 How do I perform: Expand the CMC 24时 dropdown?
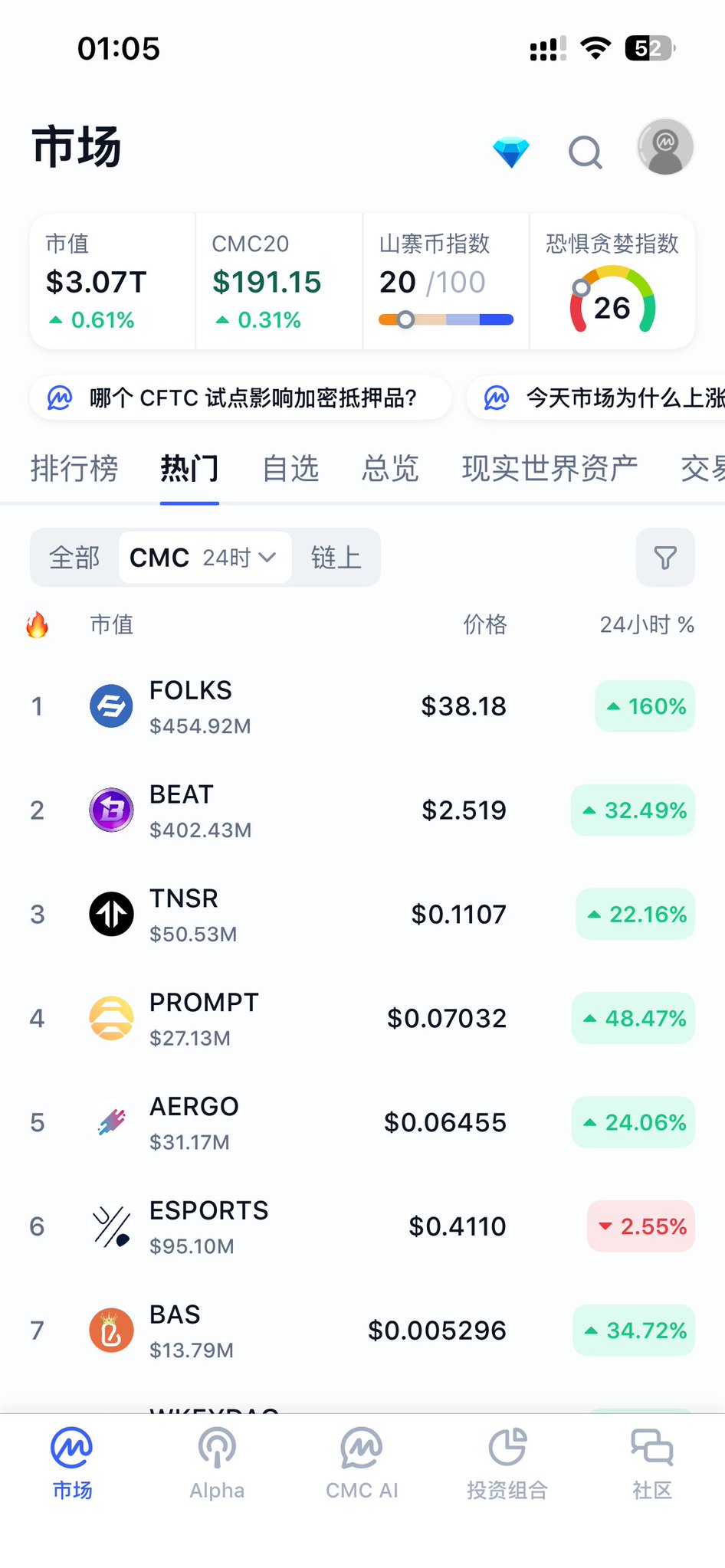[205, 558]
